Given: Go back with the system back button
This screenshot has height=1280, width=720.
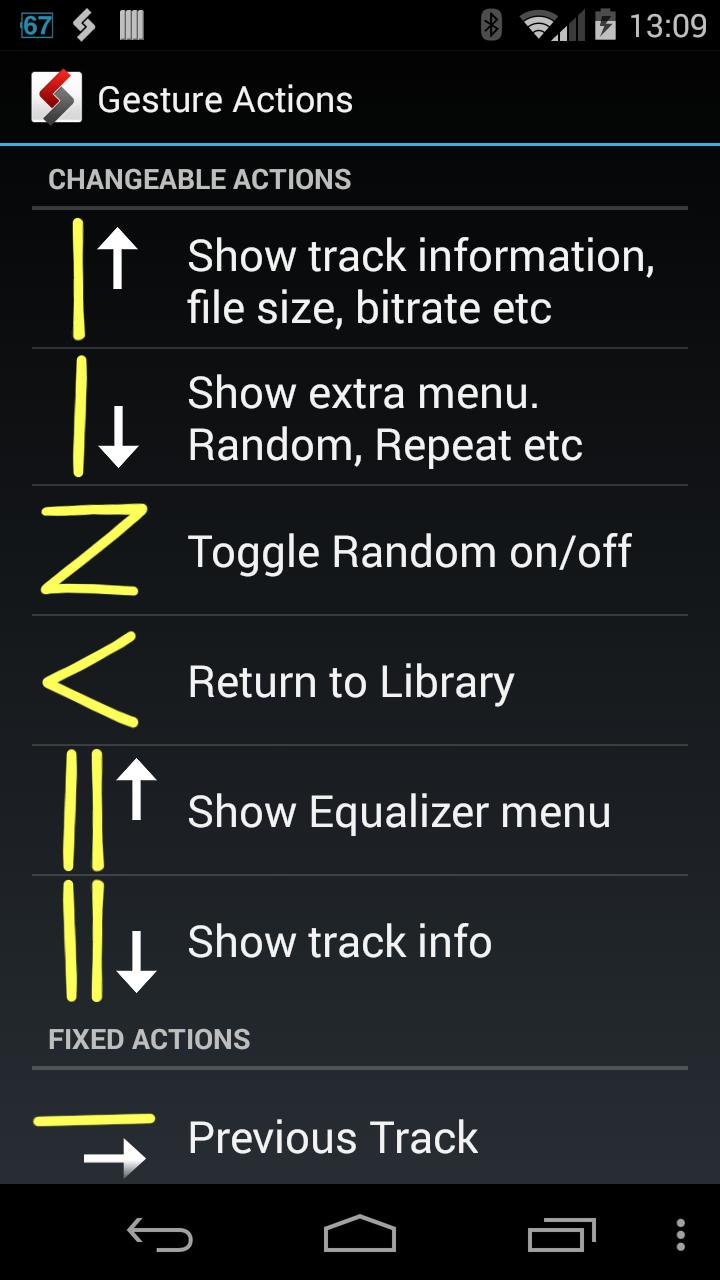Looking at the screenshot, I should tap(160, 1235).
